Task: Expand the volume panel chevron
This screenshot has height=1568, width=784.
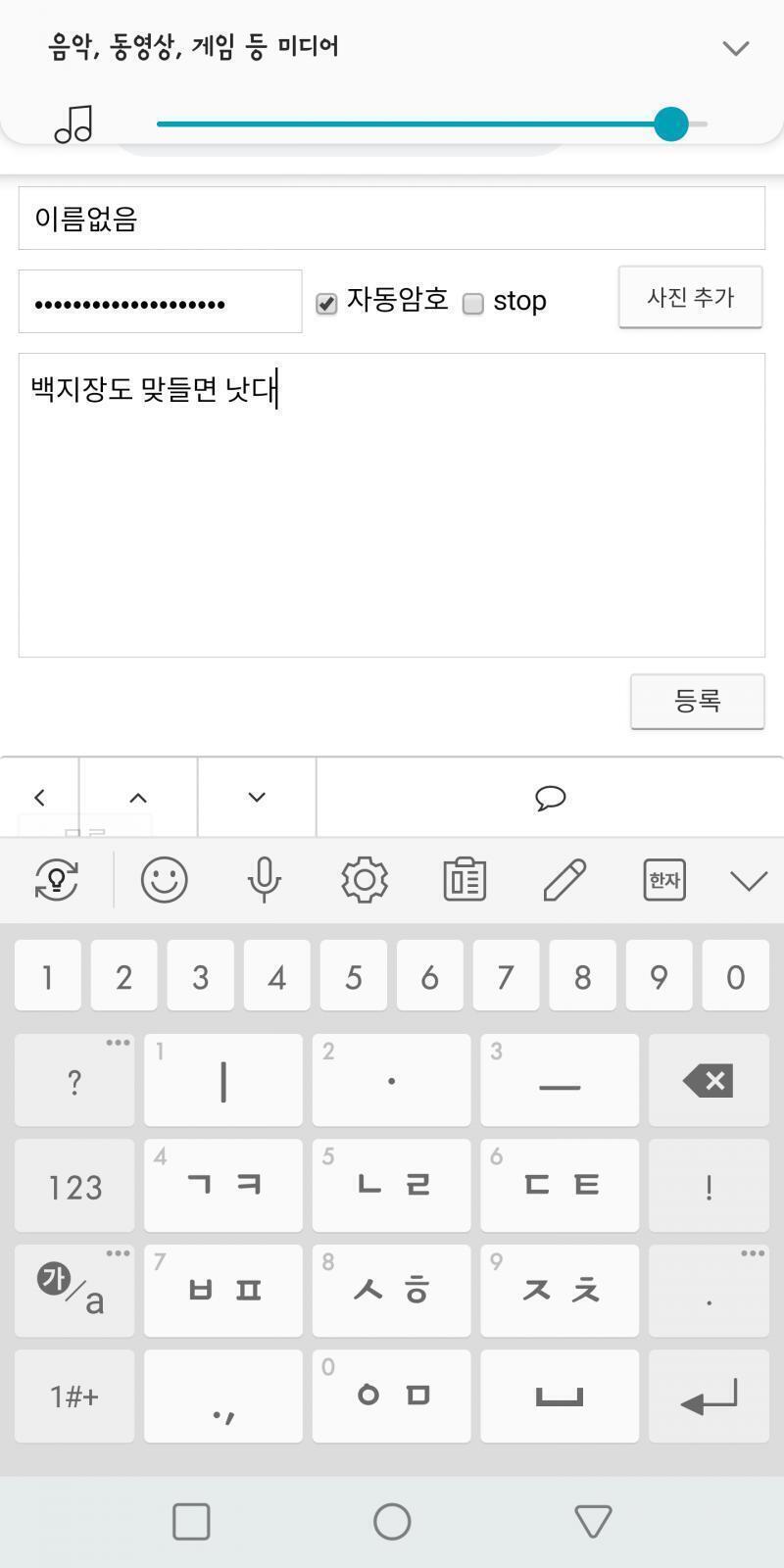Action: (x=735, y=48)
